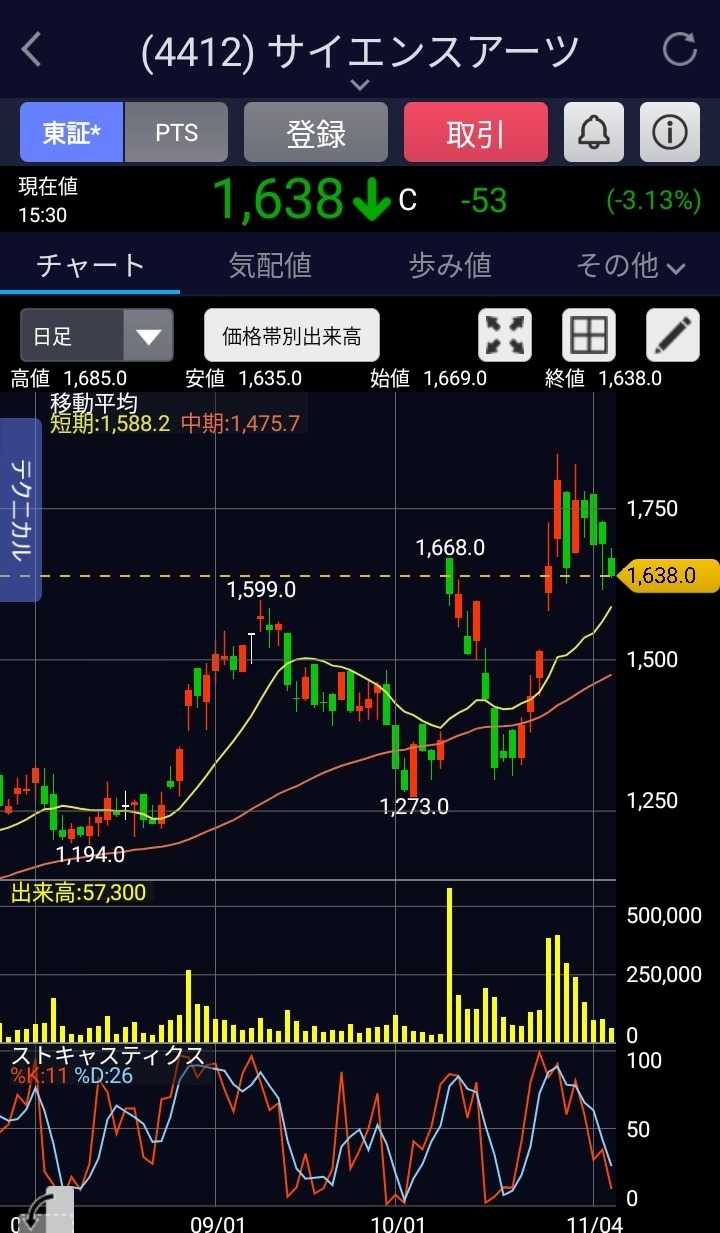Screen dimensions: 720x1233
Task: Go back using the top-left arrow
Action: [32, 49]
